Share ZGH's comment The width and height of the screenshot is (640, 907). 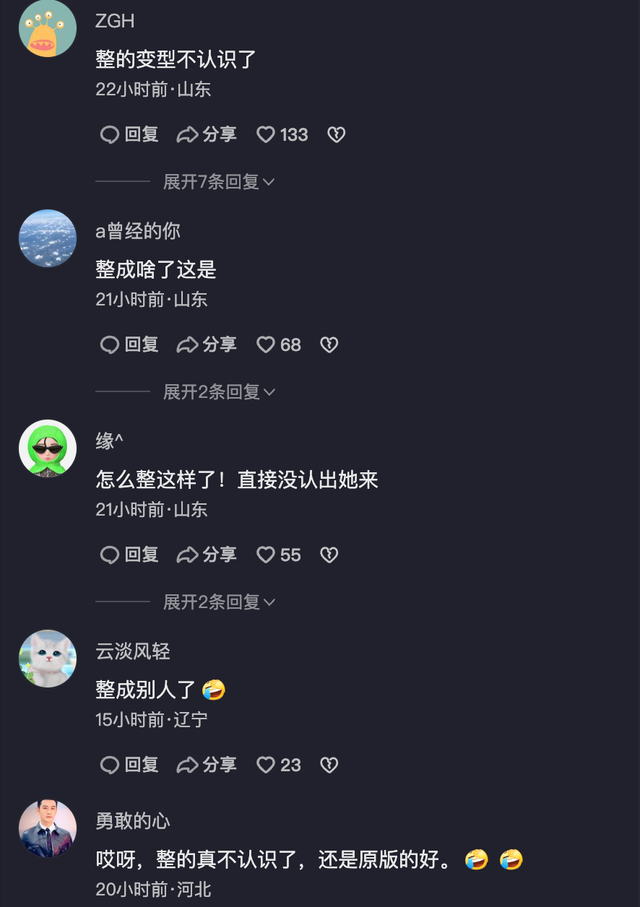tap(206, 134)
